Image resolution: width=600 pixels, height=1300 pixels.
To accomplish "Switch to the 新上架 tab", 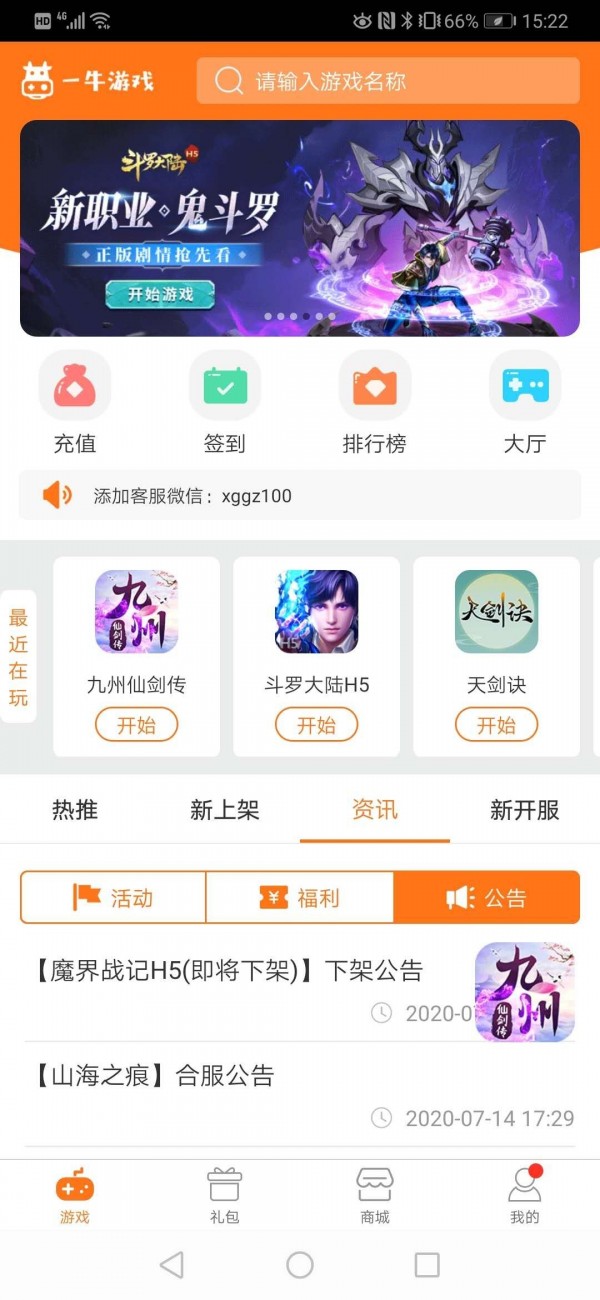I will (x=225, y=810).
